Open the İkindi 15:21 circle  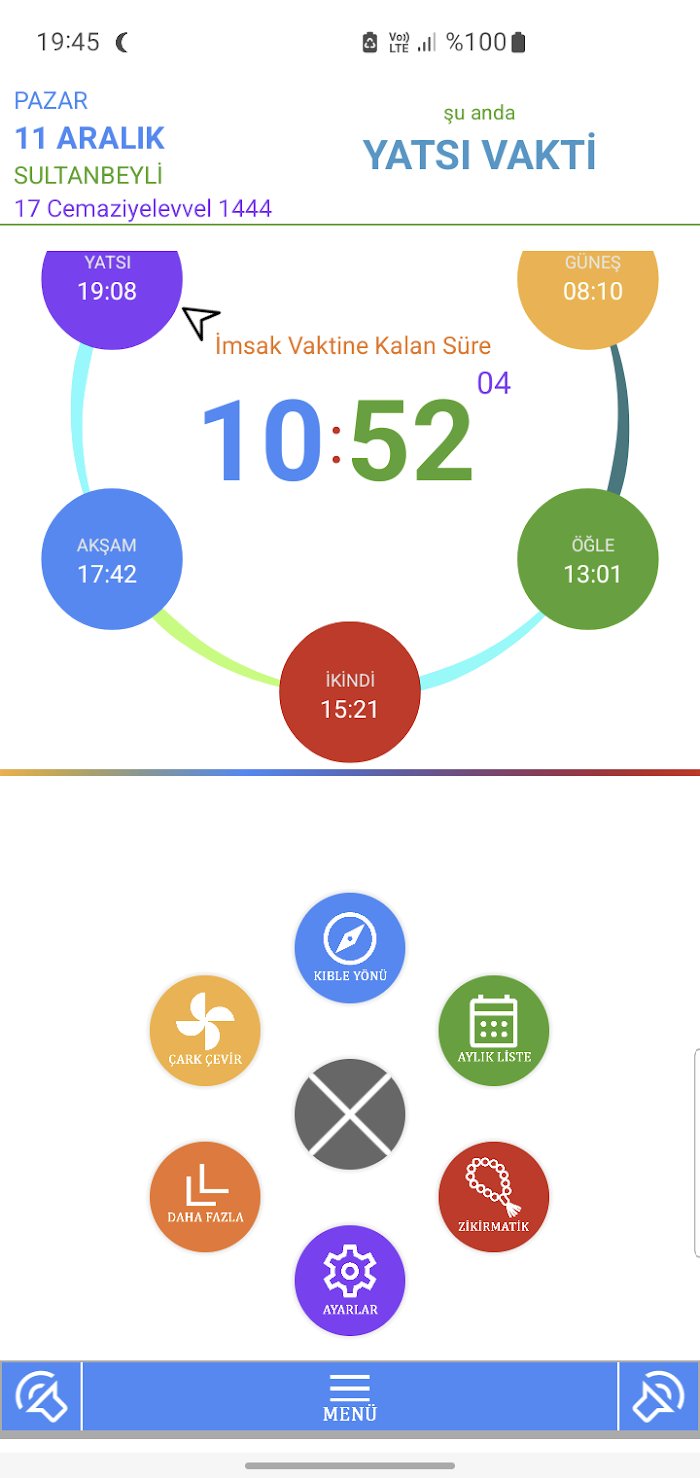(x=350, y=692)
